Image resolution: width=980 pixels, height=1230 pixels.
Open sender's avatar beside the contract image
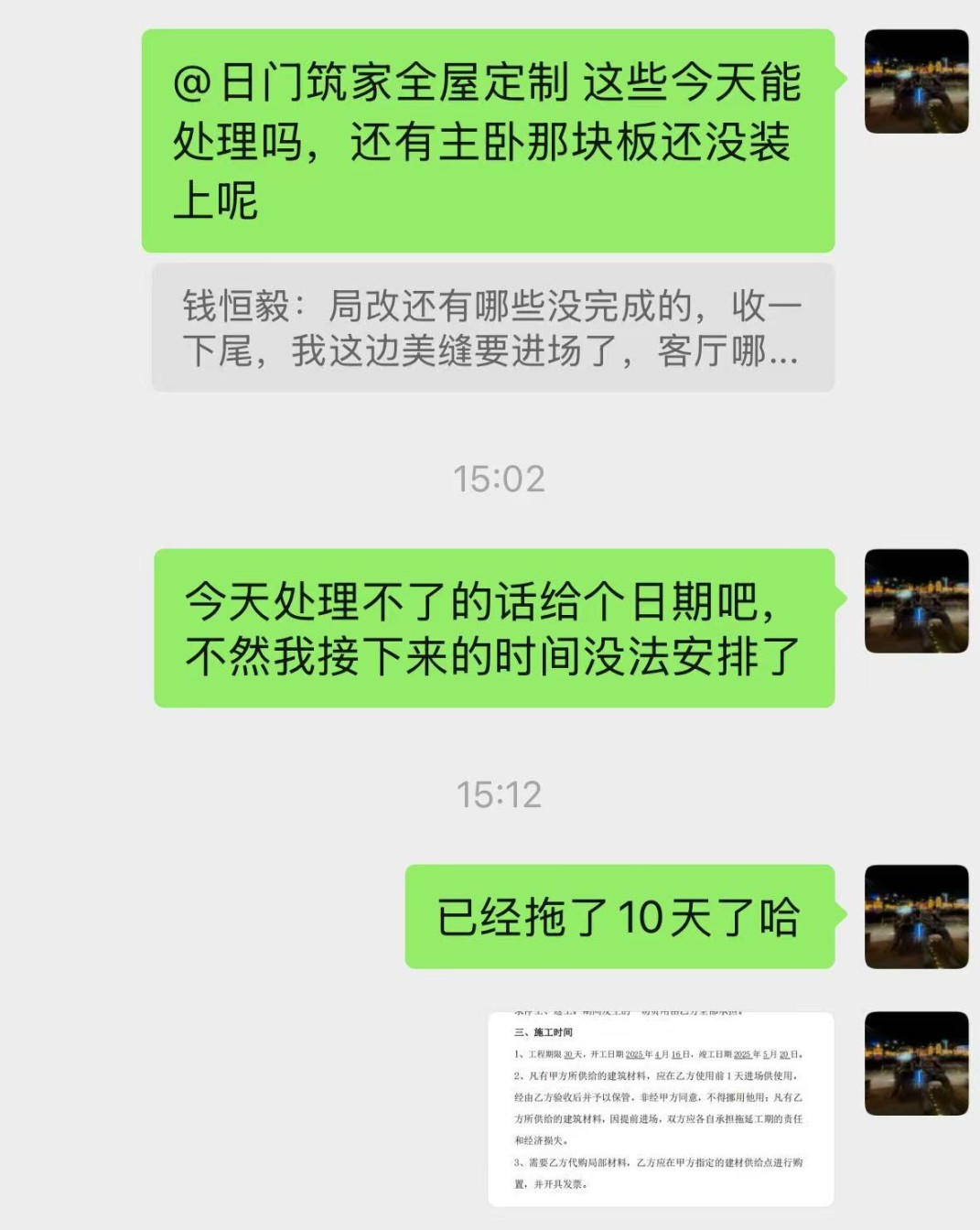pos(916,1063)
